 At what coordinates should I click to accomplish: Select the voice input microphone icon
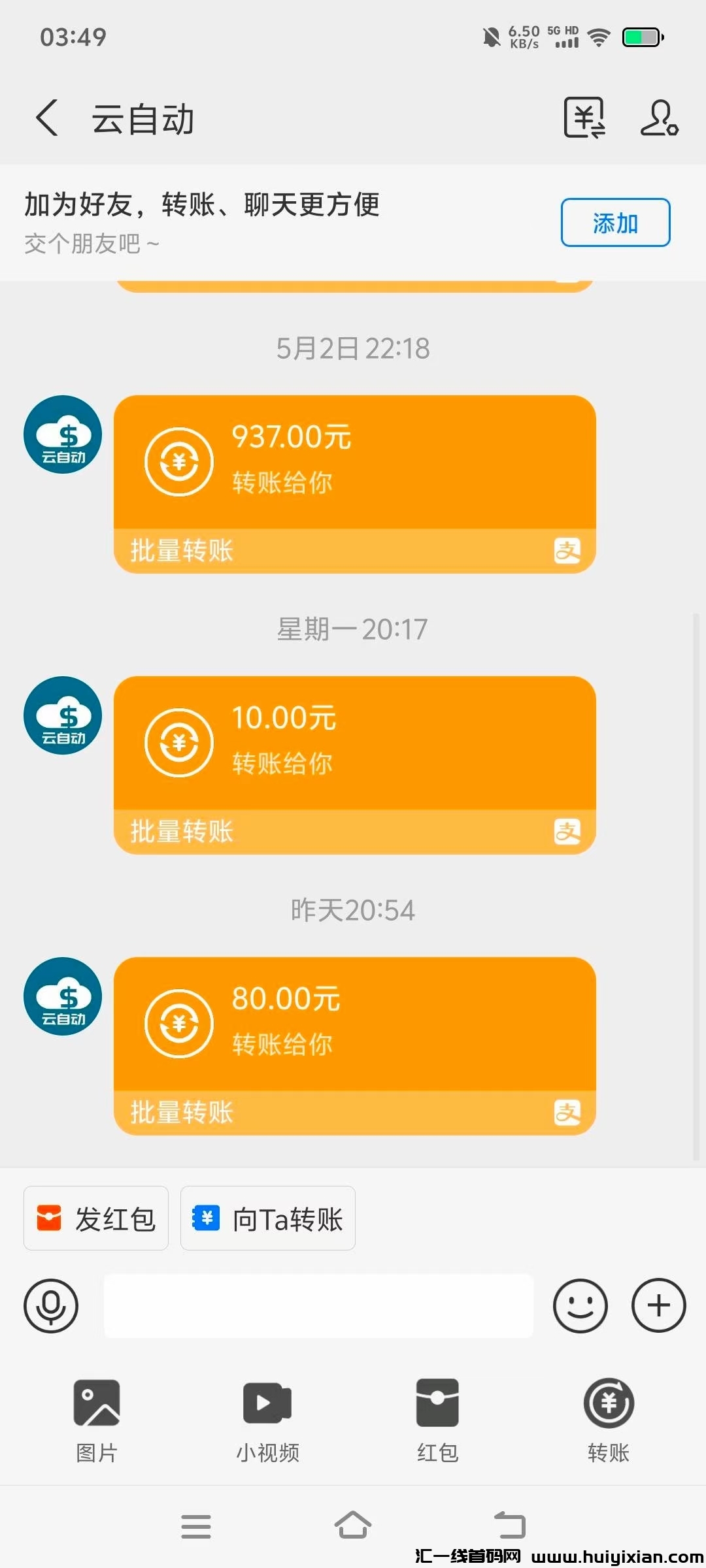tap(51, 1306)
